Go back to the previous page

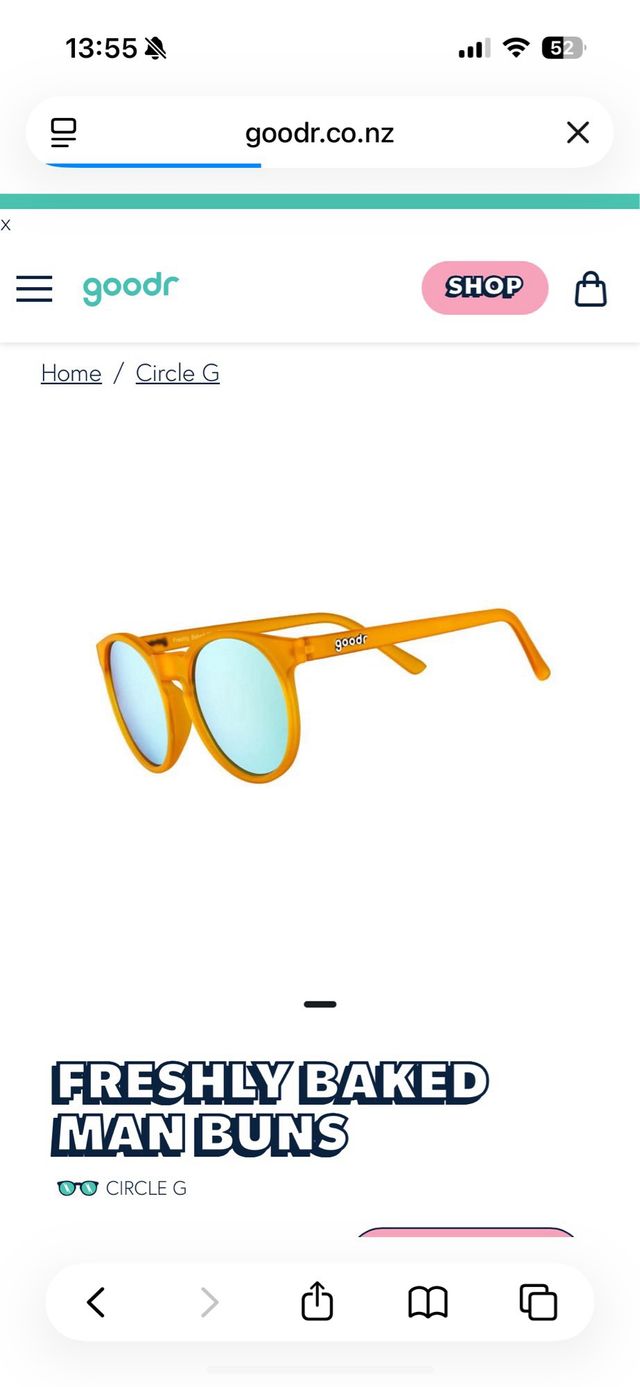click(96, 1302)
